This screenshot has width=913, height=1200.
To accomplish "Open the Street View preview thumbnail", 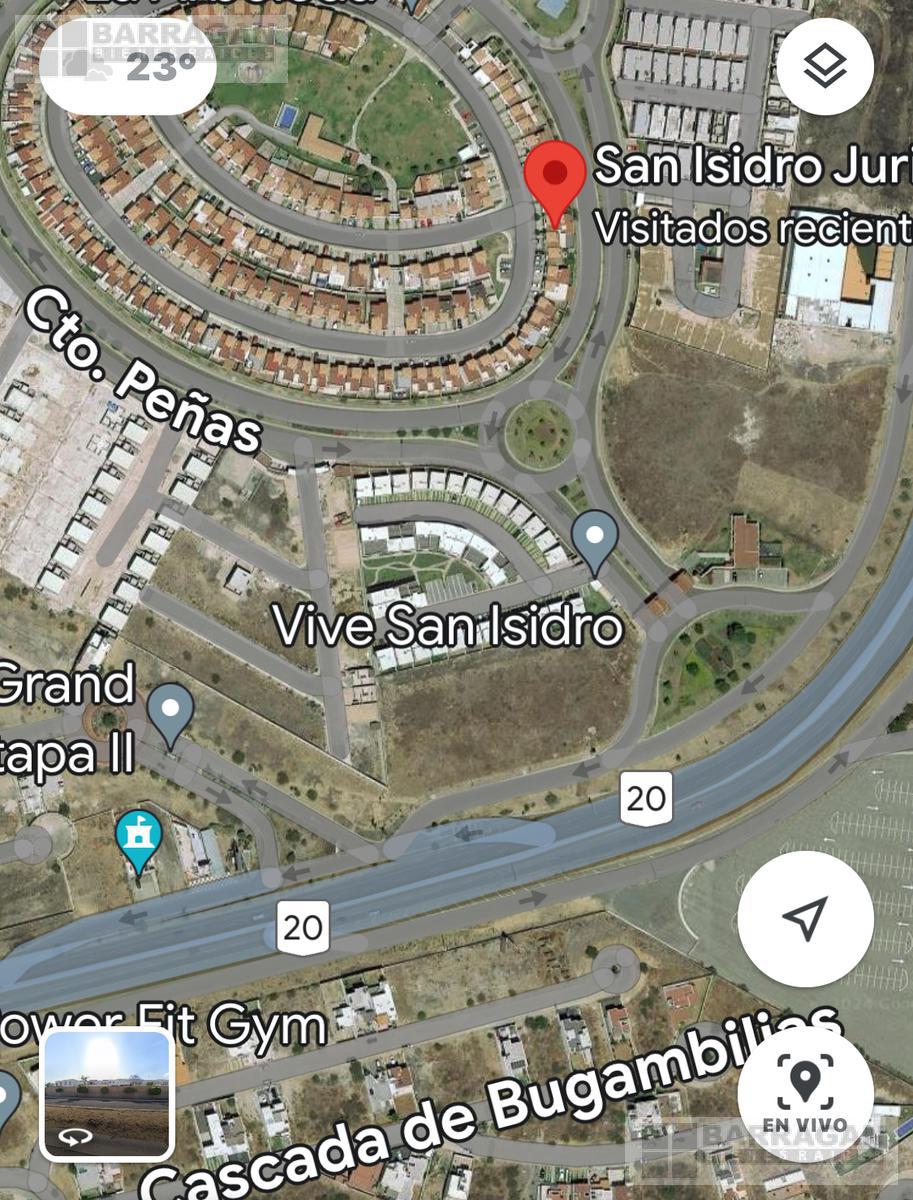I will click(108, 1093).
